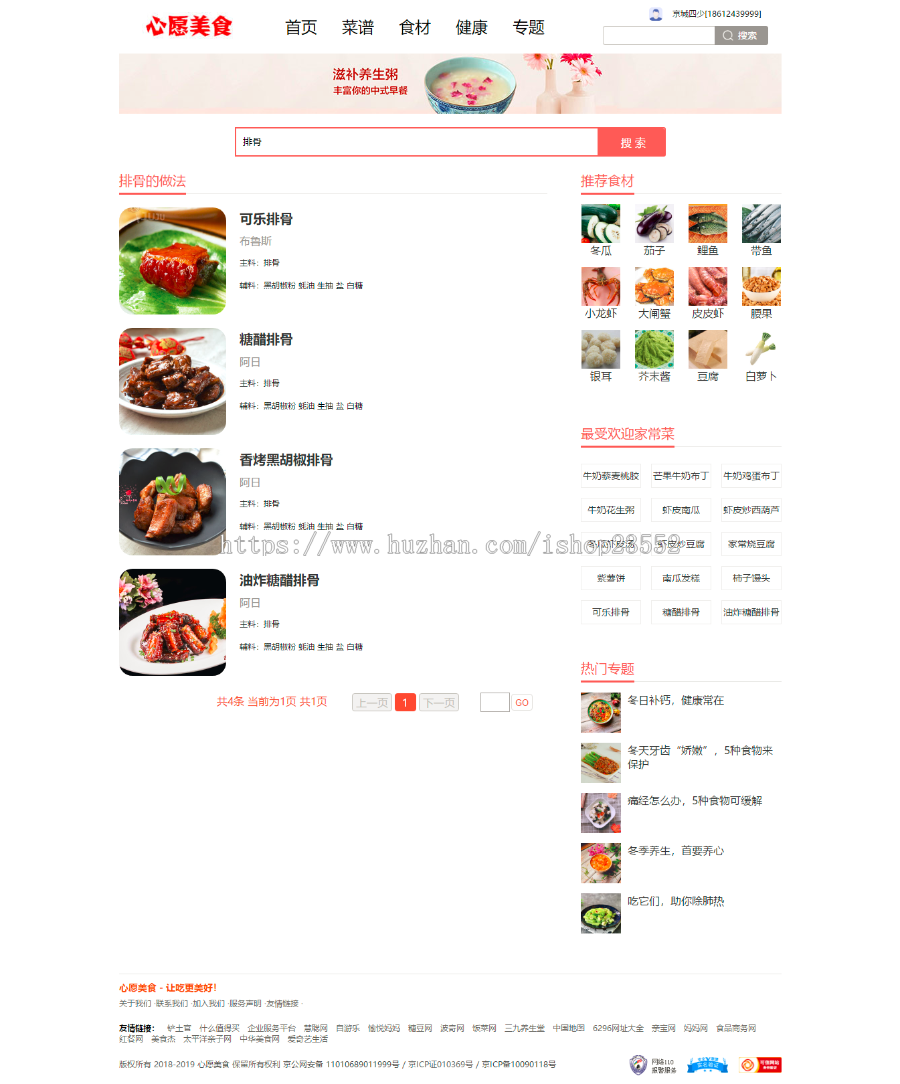This screenshot has height=1084, width=900.
Task: View the 糖醋排骨 recipe
Action: click(x=266, y=340)
